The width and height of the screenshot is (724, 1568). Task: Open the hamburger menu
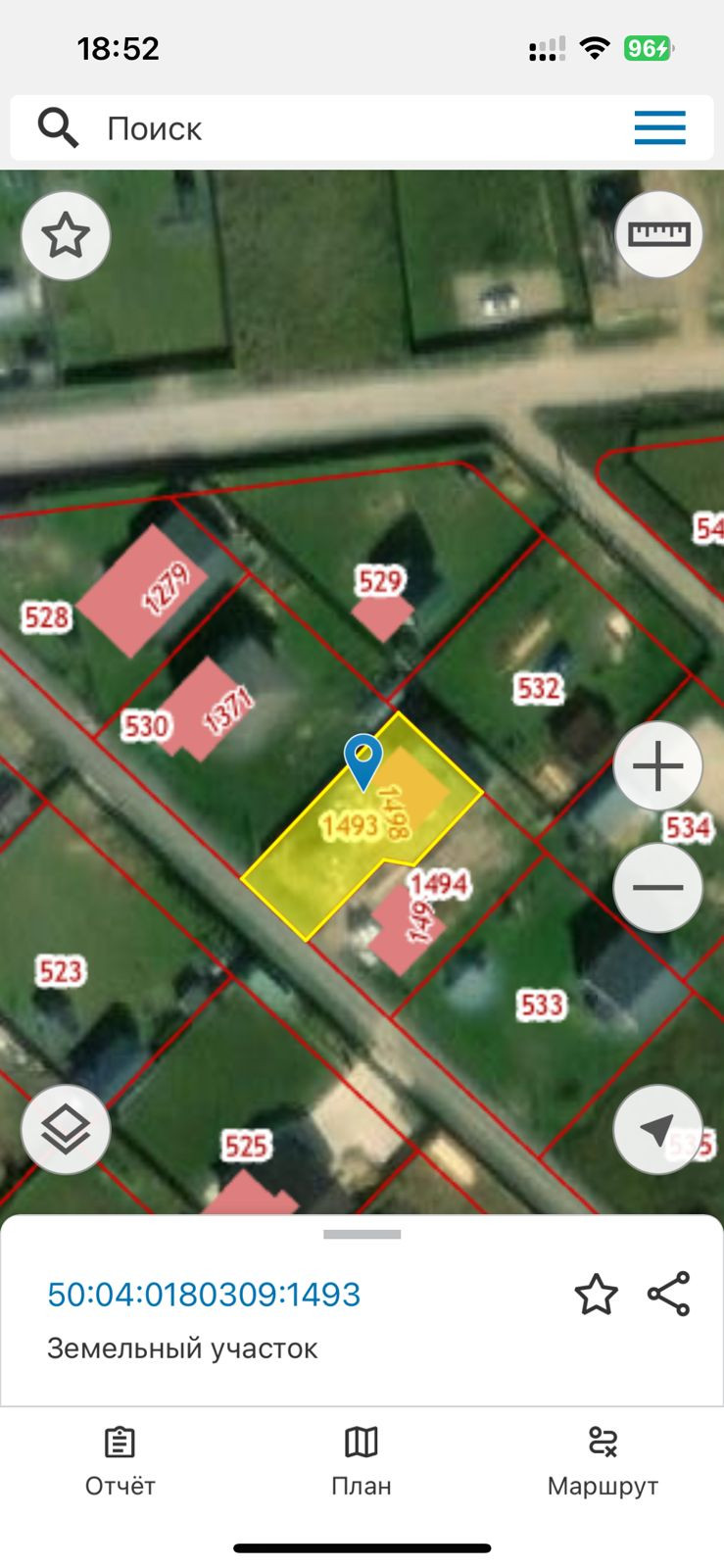coord(659,128)
